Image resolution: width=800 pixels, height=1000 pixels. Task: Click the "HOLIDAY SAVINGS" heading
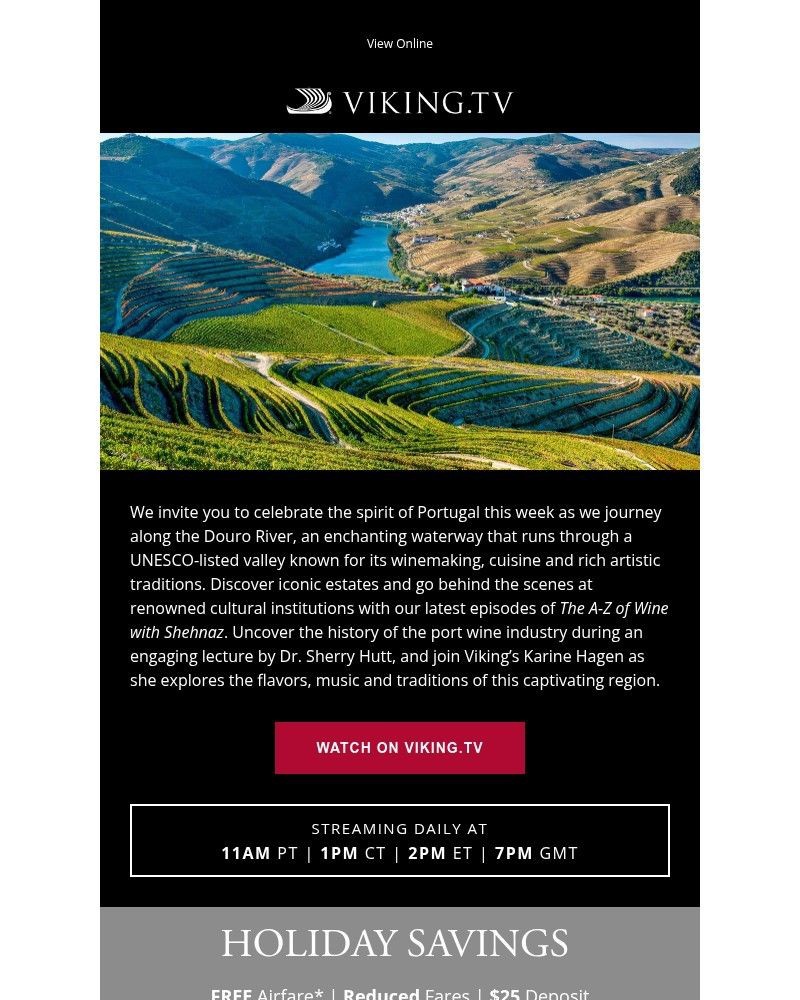pyautogui.click(x=398, y=942)
